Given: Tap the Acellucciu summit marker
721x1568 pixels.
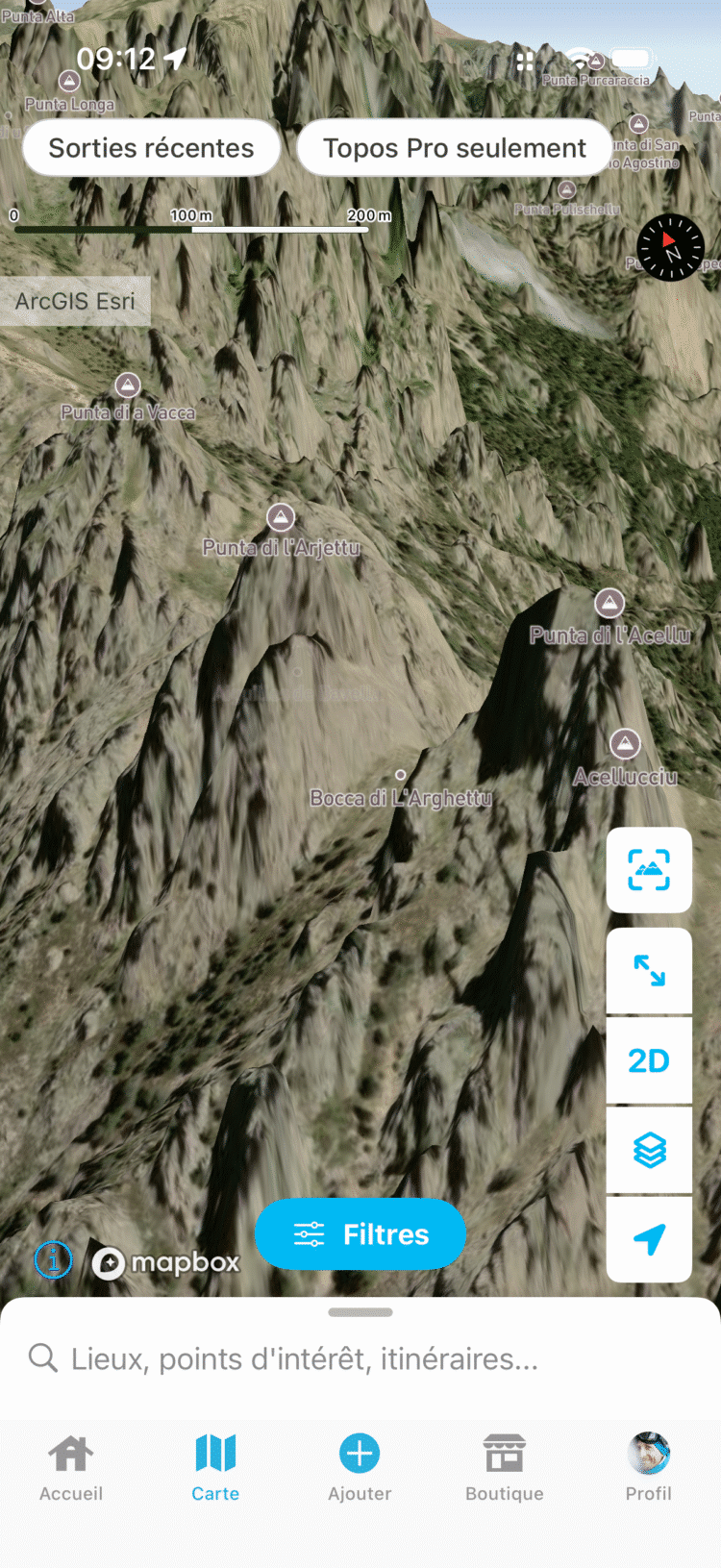Looking at the screenshot, I should [625, 743].
